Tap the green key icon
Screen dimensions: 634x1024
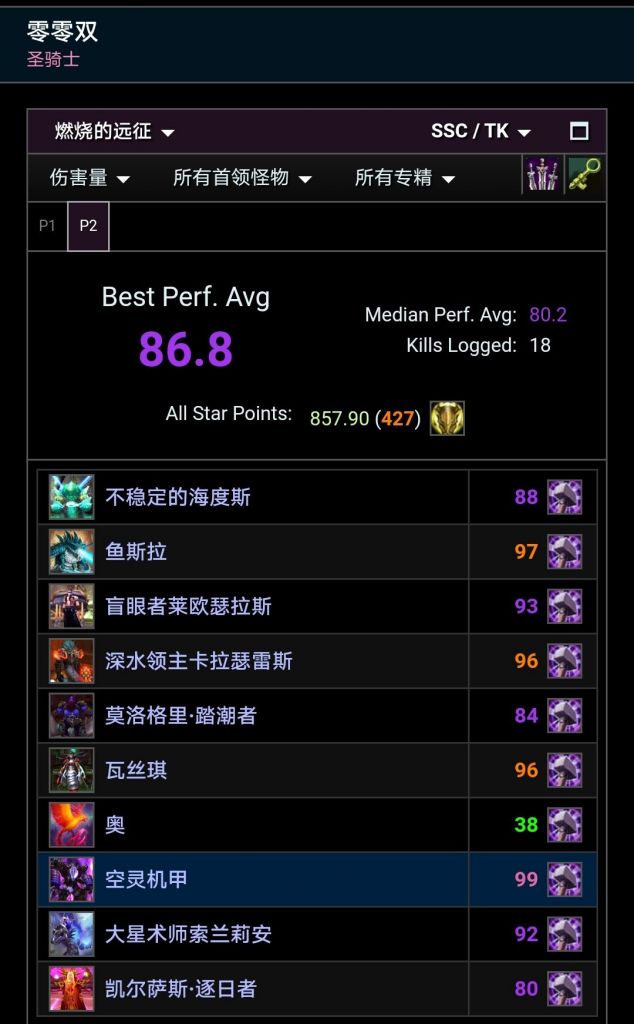585,175
